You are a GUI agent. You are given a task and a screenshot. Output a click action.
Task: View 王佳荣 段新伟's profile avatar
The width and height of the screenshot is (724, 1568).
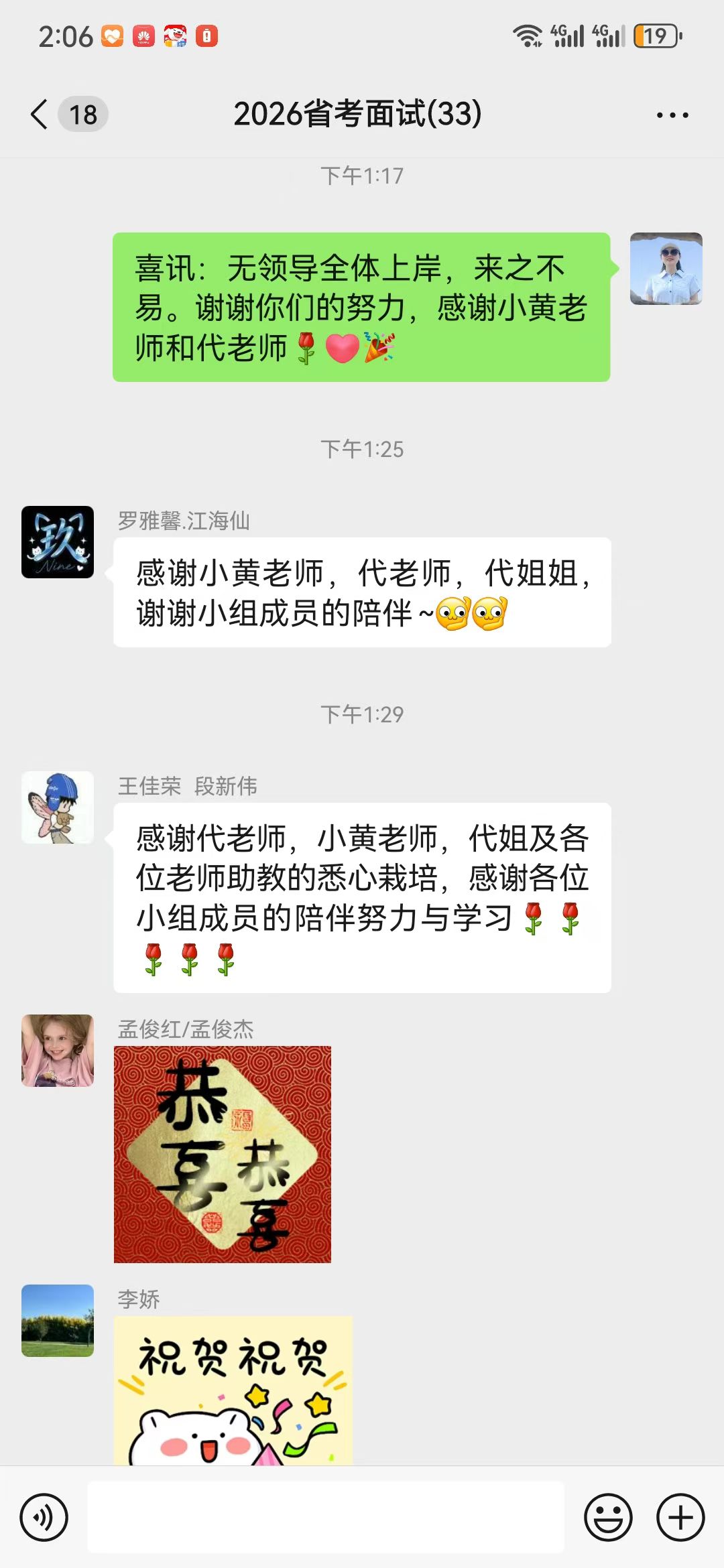[58, 807]
